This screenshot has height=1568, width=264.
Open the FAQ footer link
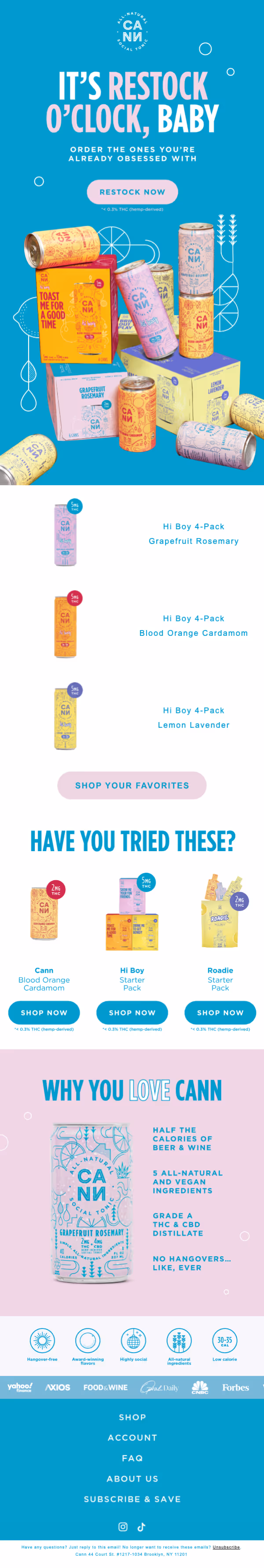[132, 1458]
